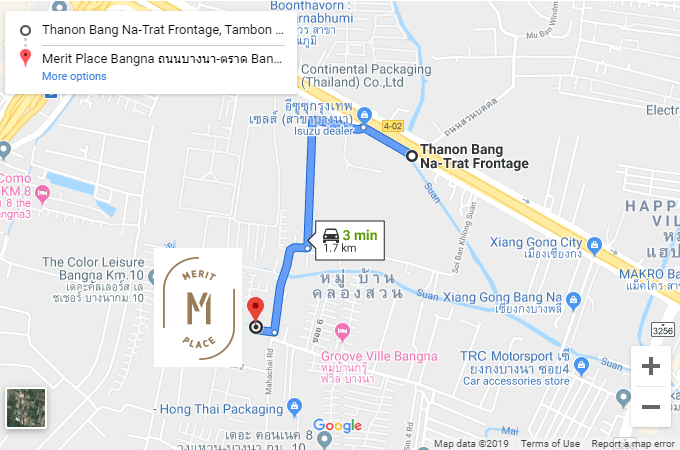Tap the 3 min route info label
Screen dimensions: 680x450
[348, 240]
